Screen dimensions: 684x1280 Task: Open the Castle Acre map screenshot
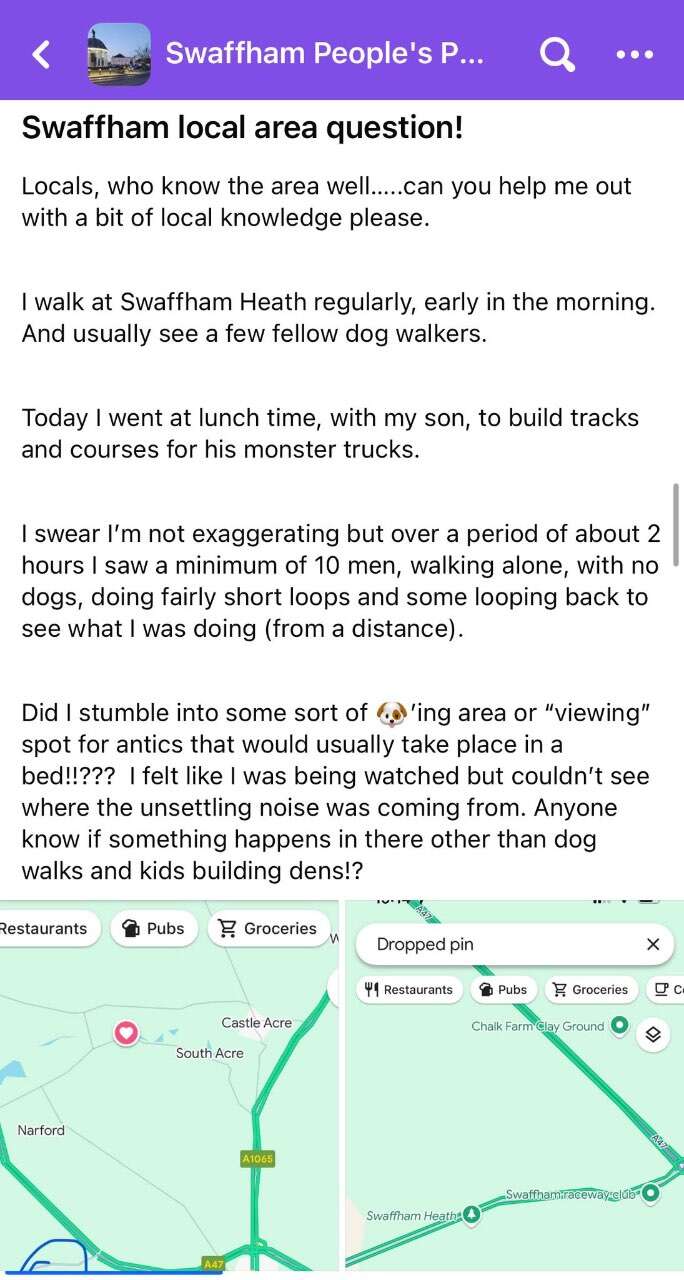coord(169,1086)
